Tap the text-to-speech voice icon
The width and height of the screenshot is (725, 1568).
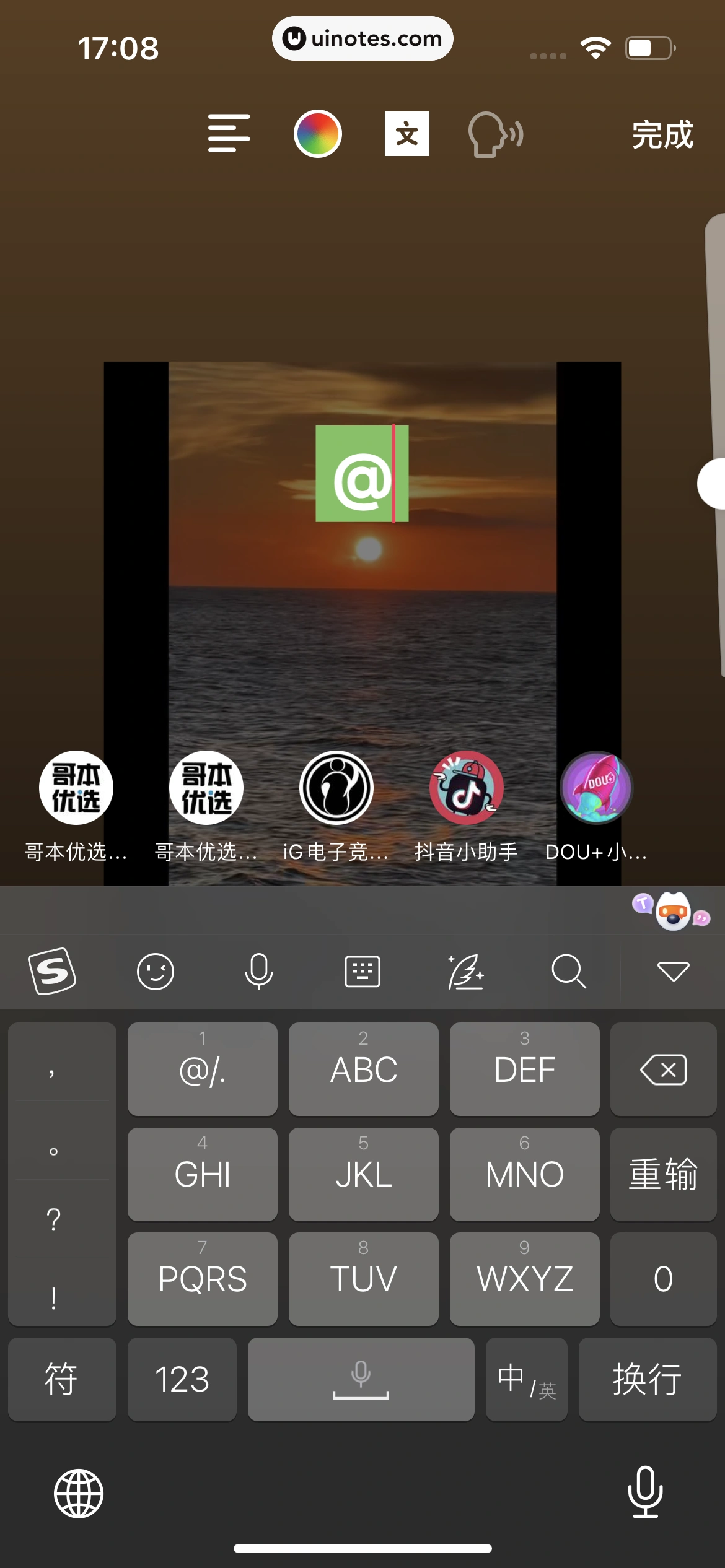coord(494,134)
